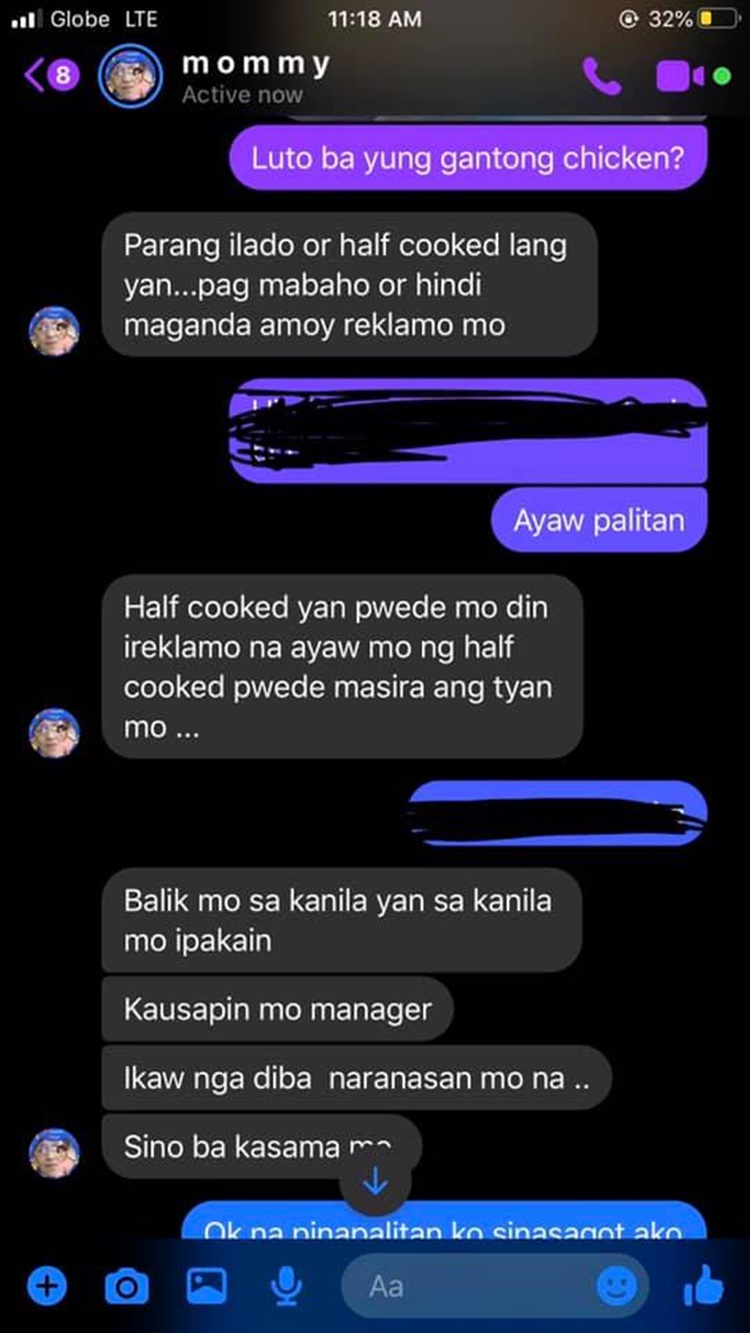The image size is (750, 1333).
Task: Open the photo gallery picker
Action: tap(206, 1286)
